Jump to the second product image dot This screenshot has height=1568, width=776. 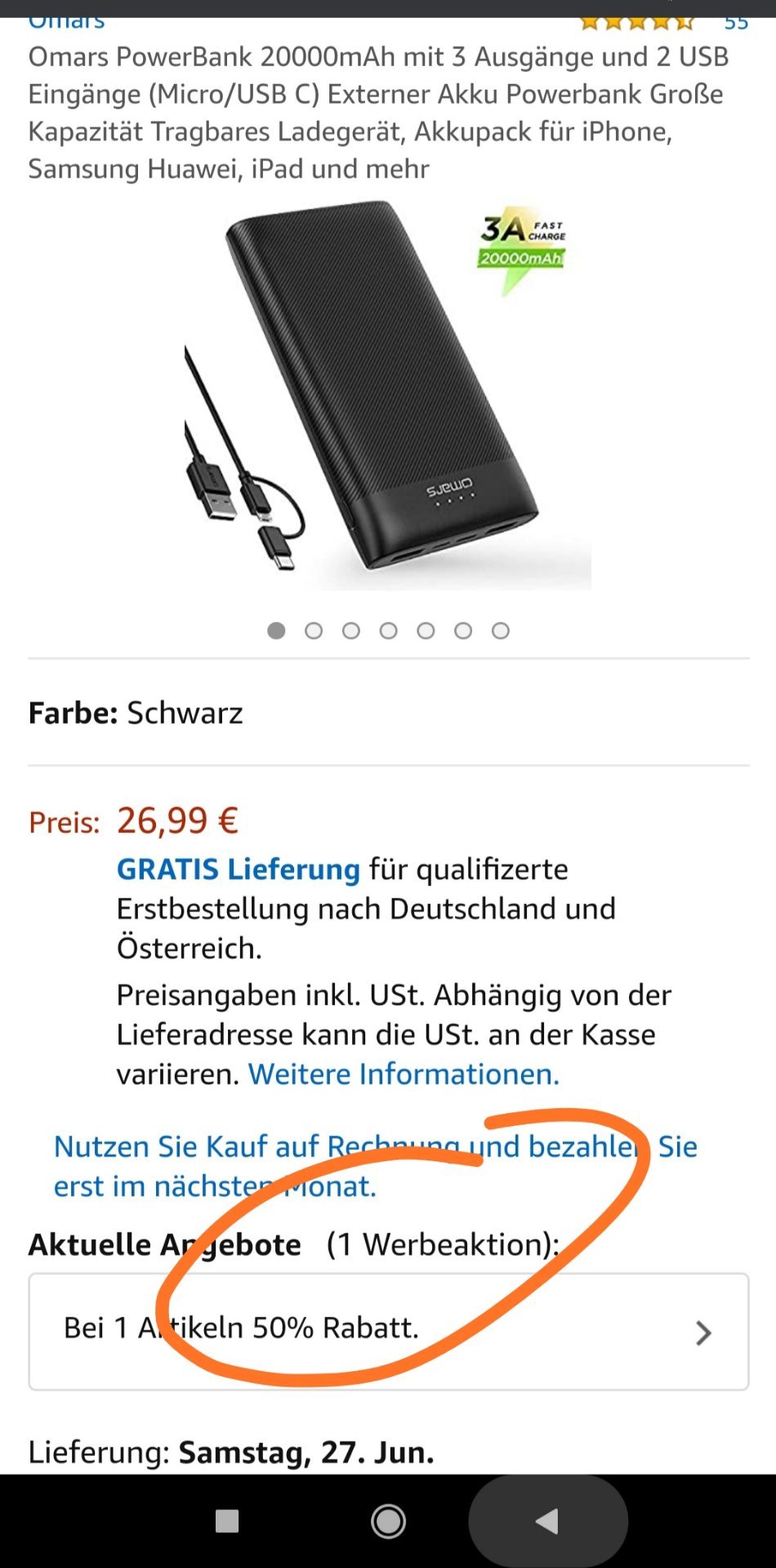coord(314,630)
